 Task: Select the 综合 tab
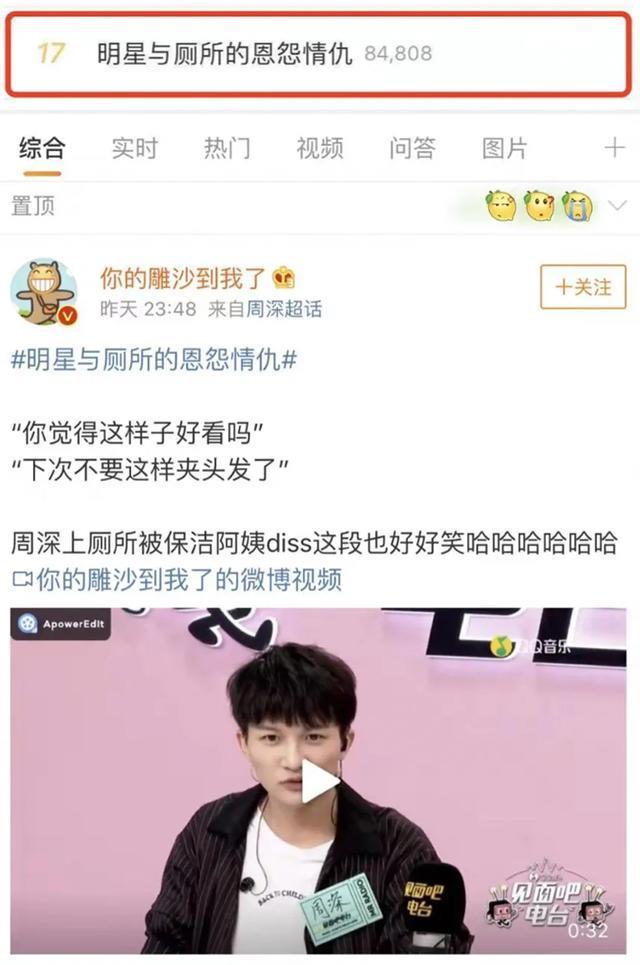pos(42,149)
